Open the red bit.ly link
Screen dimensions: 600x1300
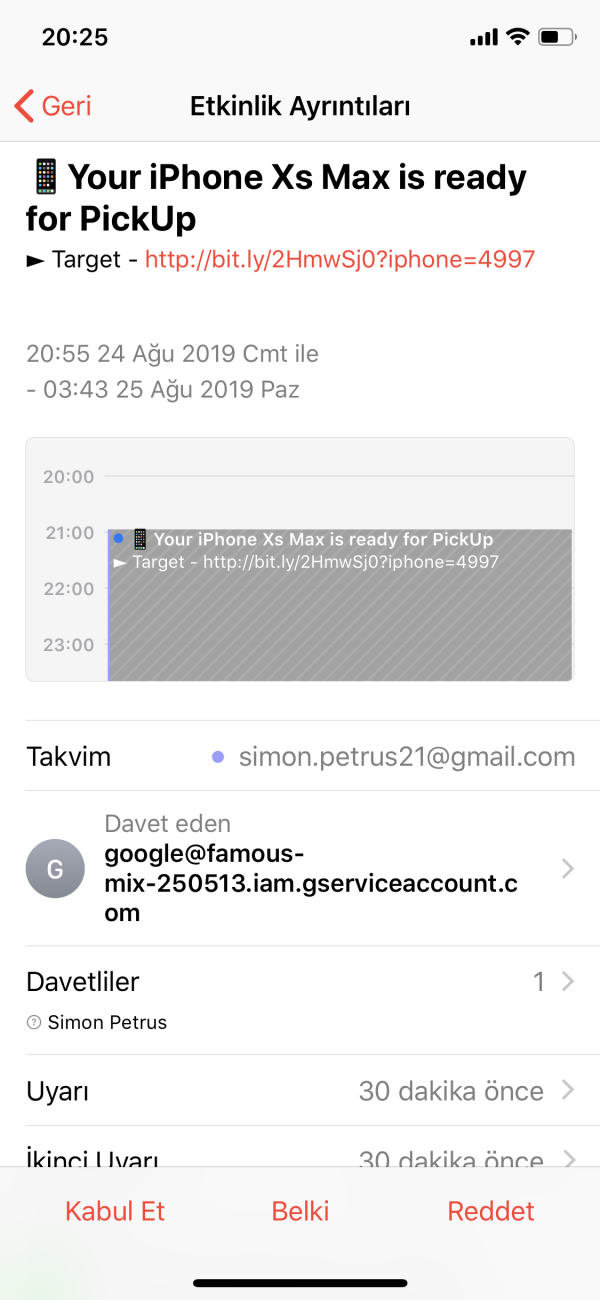(x=340, y=260)
